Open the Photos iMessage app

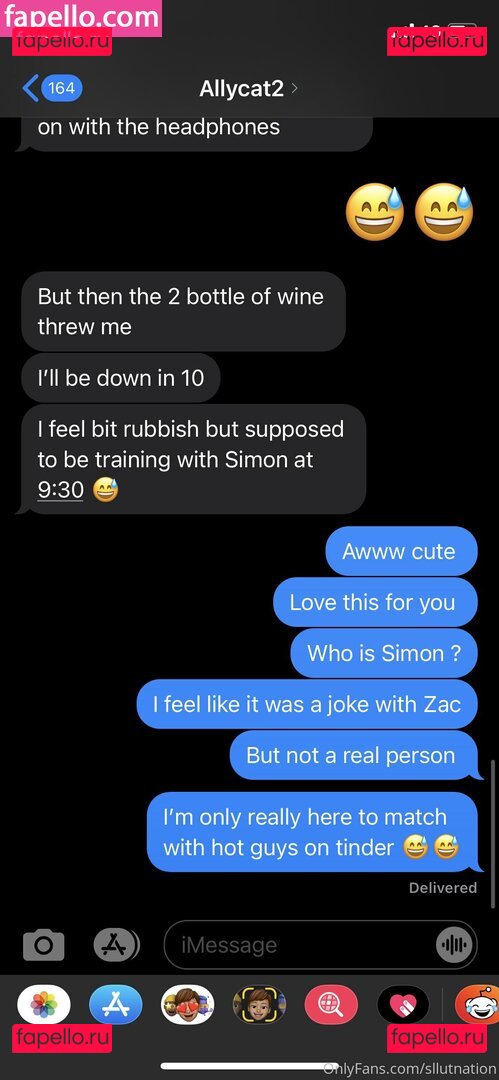pyautogui.click(x=43, y=1004)
